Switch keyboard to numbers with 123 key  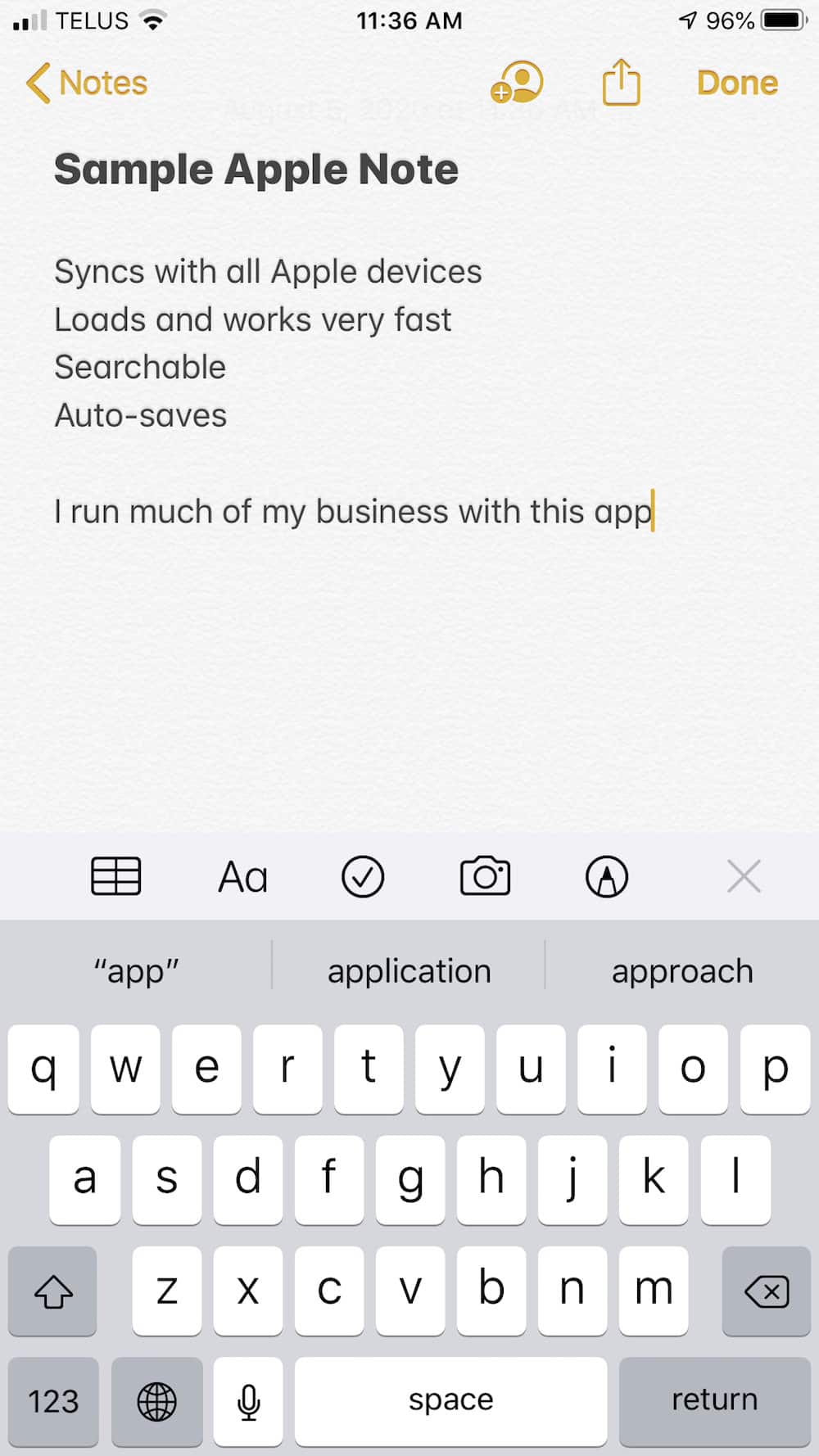click(53, 1401)
